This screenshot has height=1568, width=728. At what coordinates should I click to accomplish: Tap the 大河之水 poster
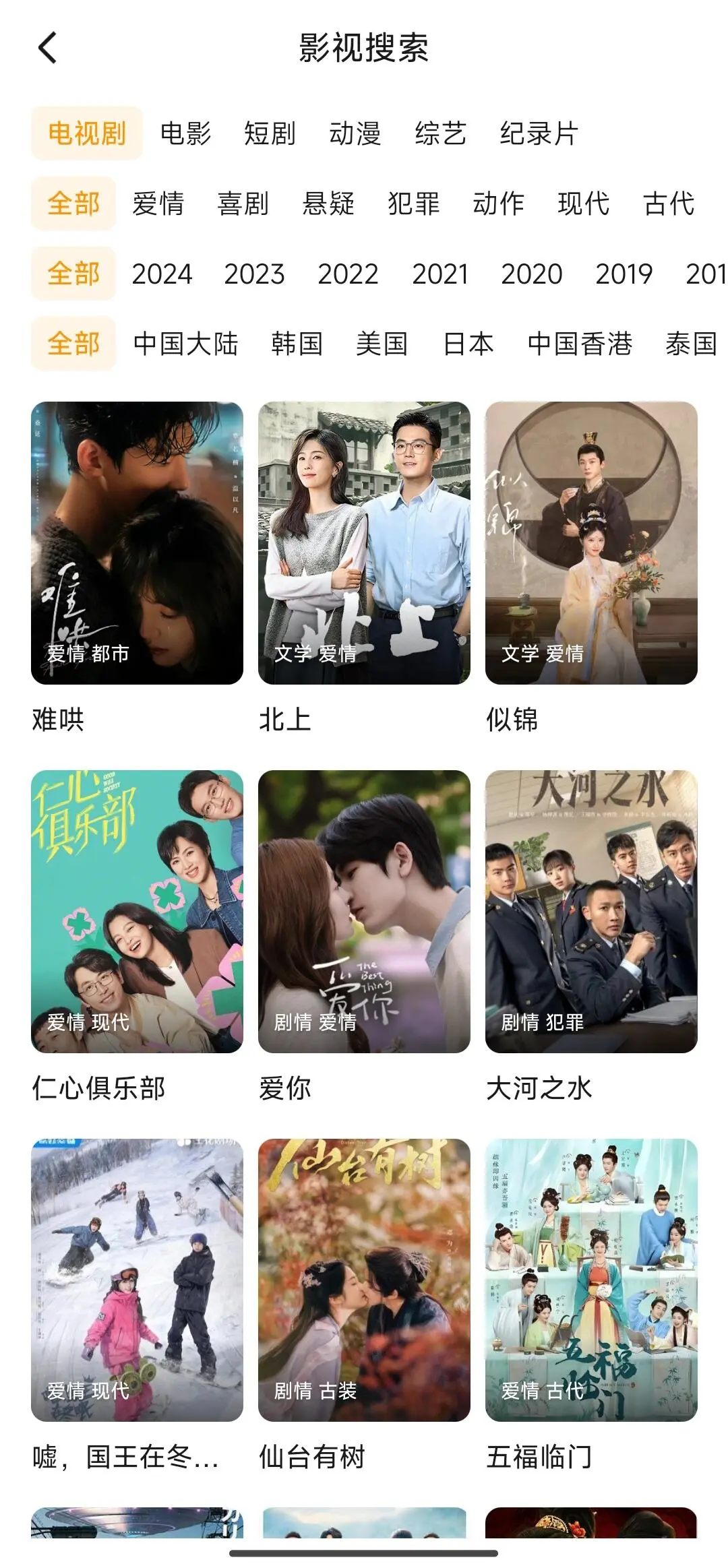click(x=591, y=911)
